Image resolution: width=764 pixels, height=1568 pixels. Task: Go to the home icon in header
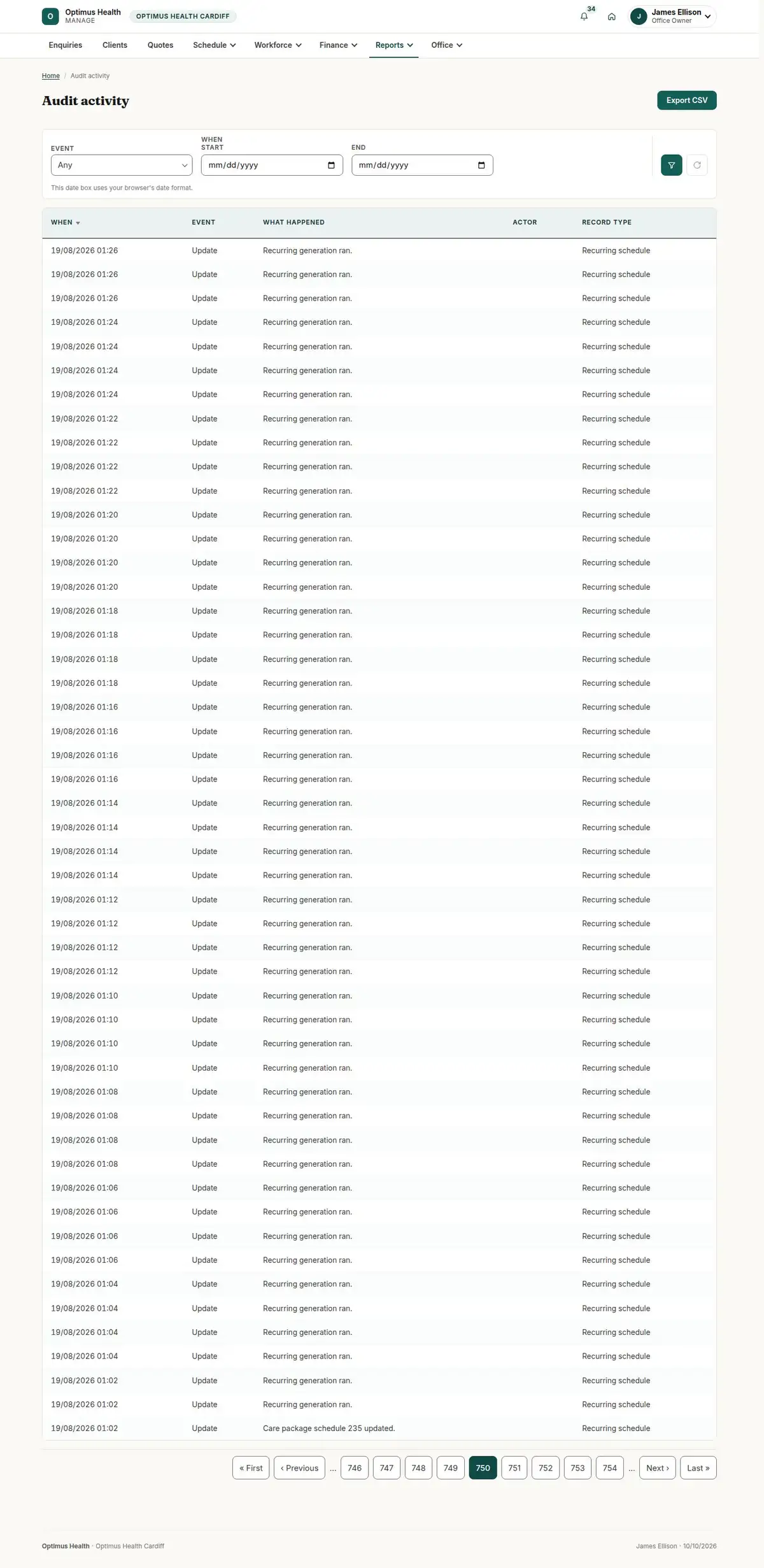[611, 17]
